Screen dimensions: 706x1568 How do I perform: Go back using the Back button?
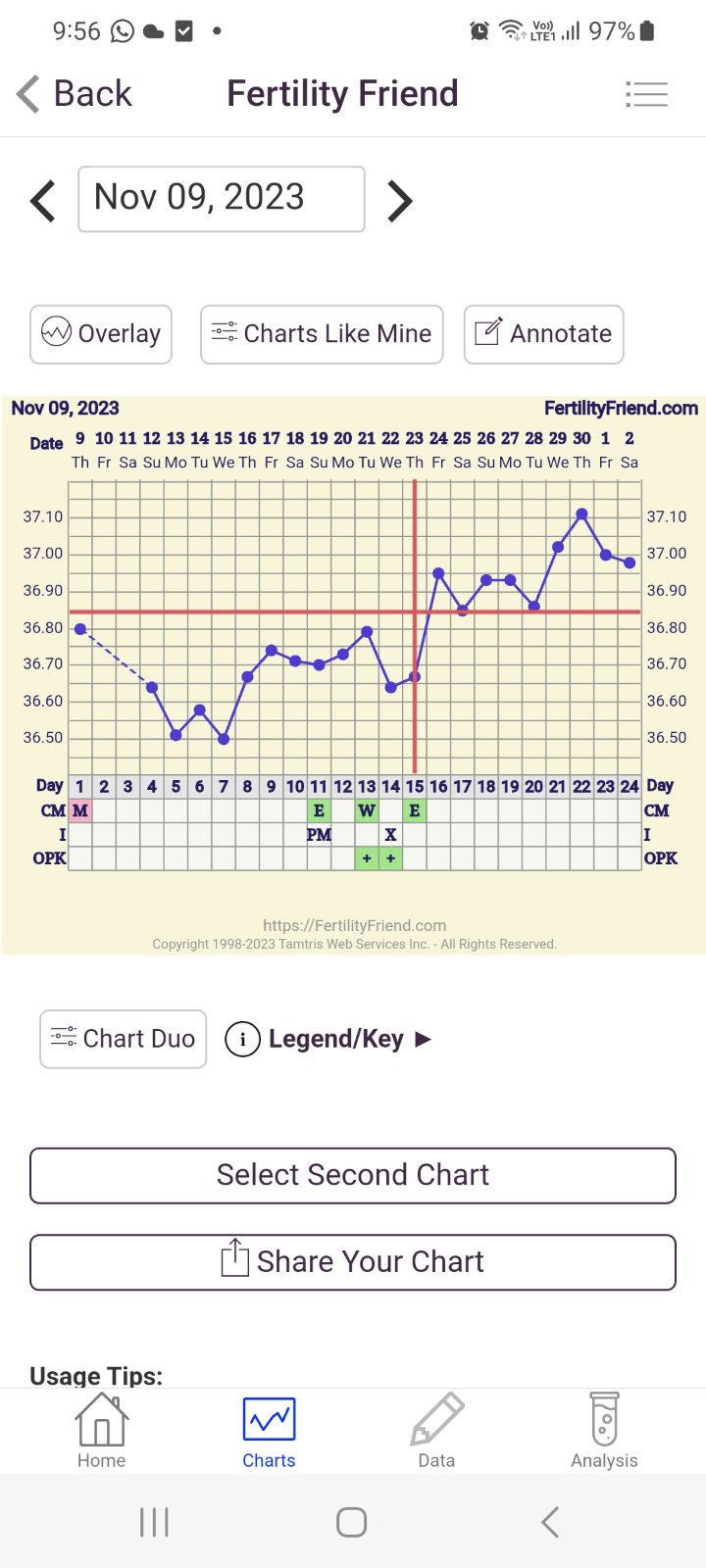(x=76, y=94)
